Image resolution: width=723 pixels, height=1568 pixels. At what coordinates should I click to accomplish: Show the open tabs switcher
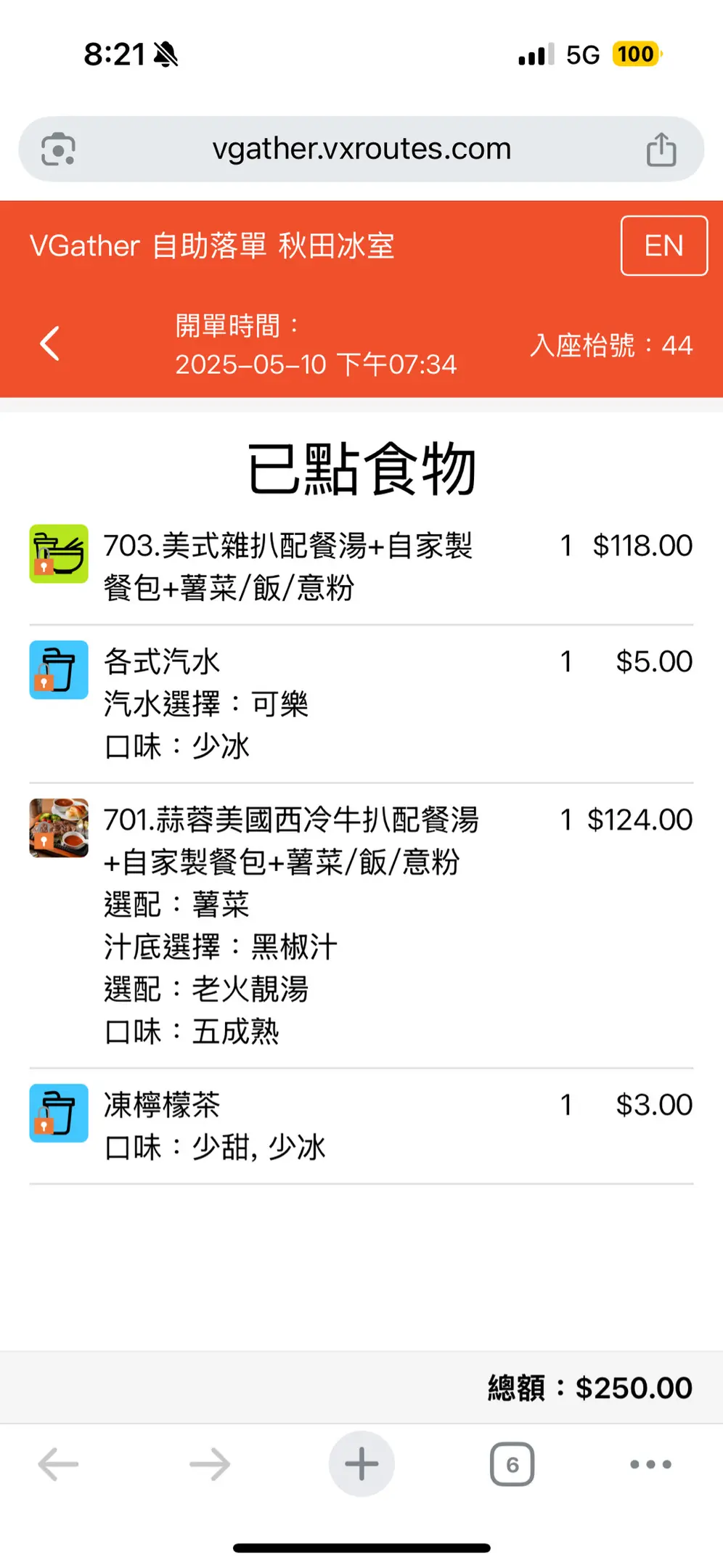click(512, 1464)
